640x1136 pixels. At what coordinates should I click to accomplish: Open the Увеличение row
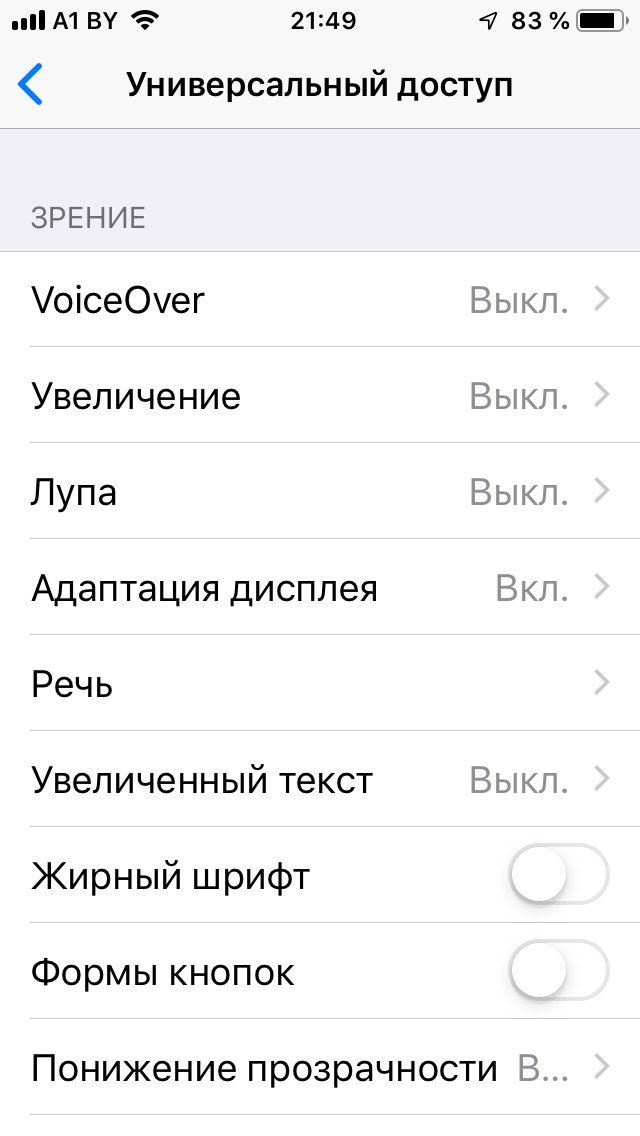320,395
